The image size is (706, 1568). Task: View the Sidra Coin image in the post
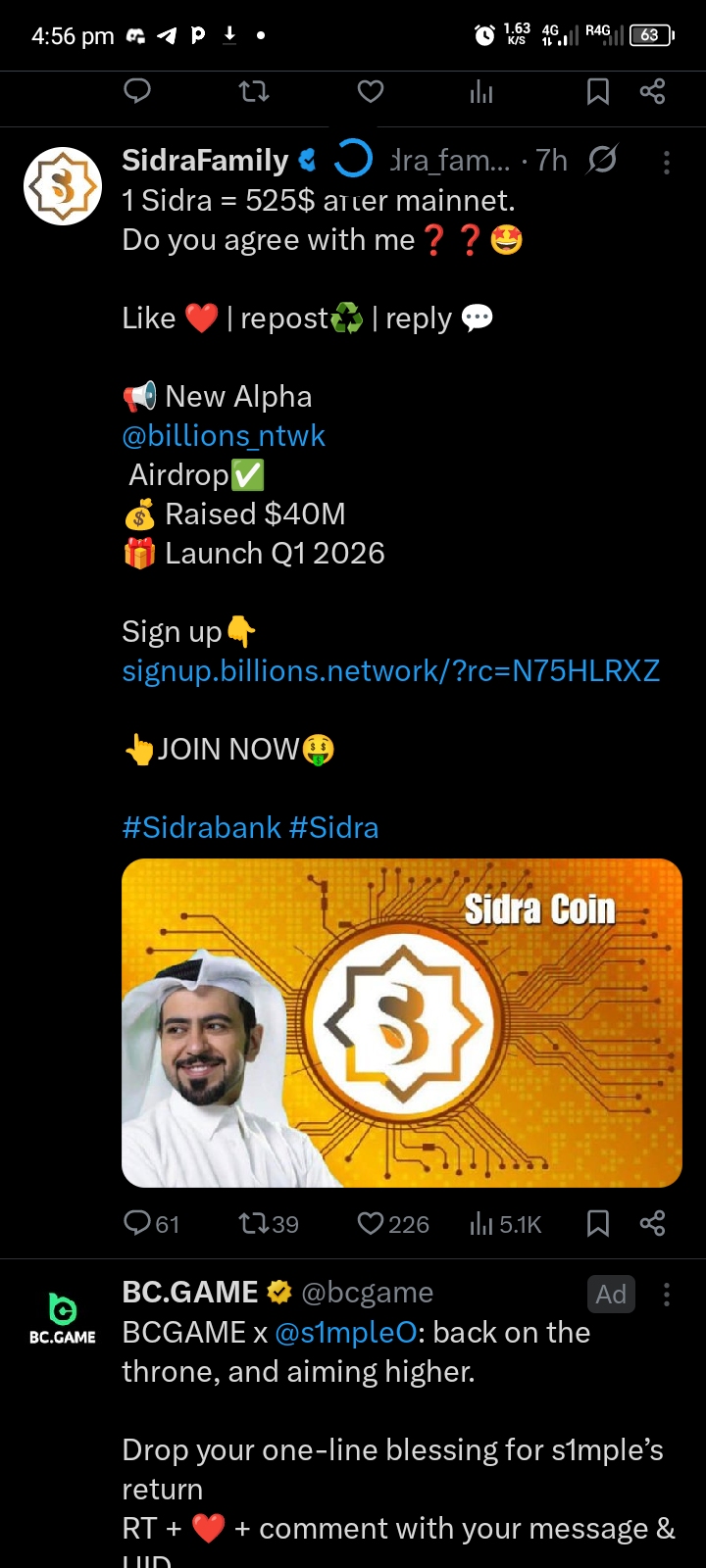click(401, 1022)
